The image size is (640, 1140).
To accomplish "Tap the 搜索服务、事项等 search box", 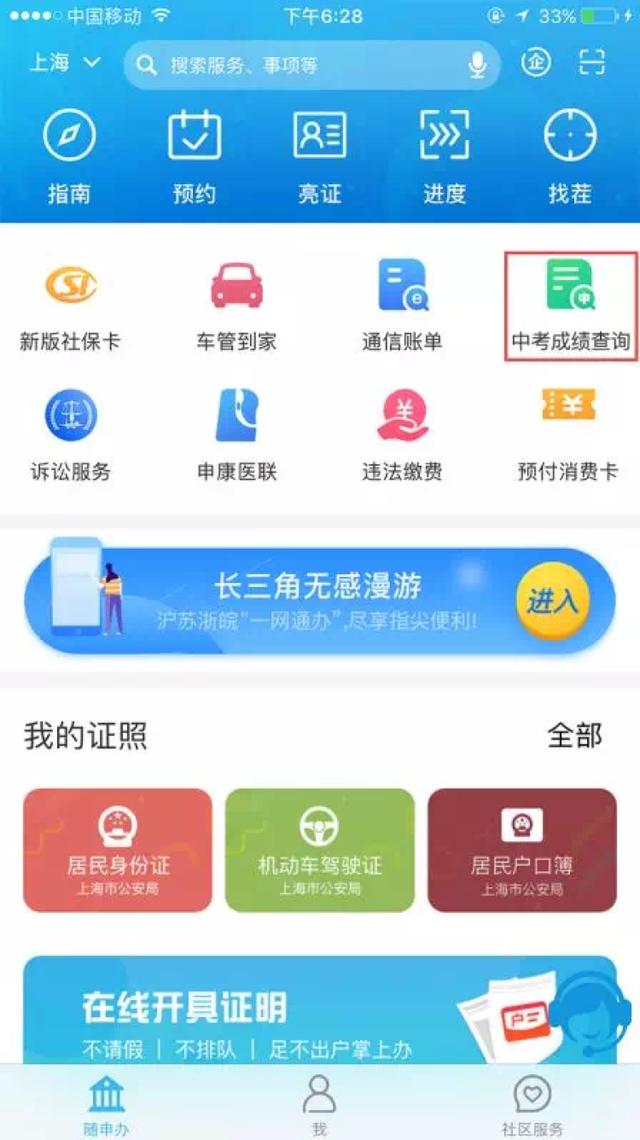I will pos(300,66).
